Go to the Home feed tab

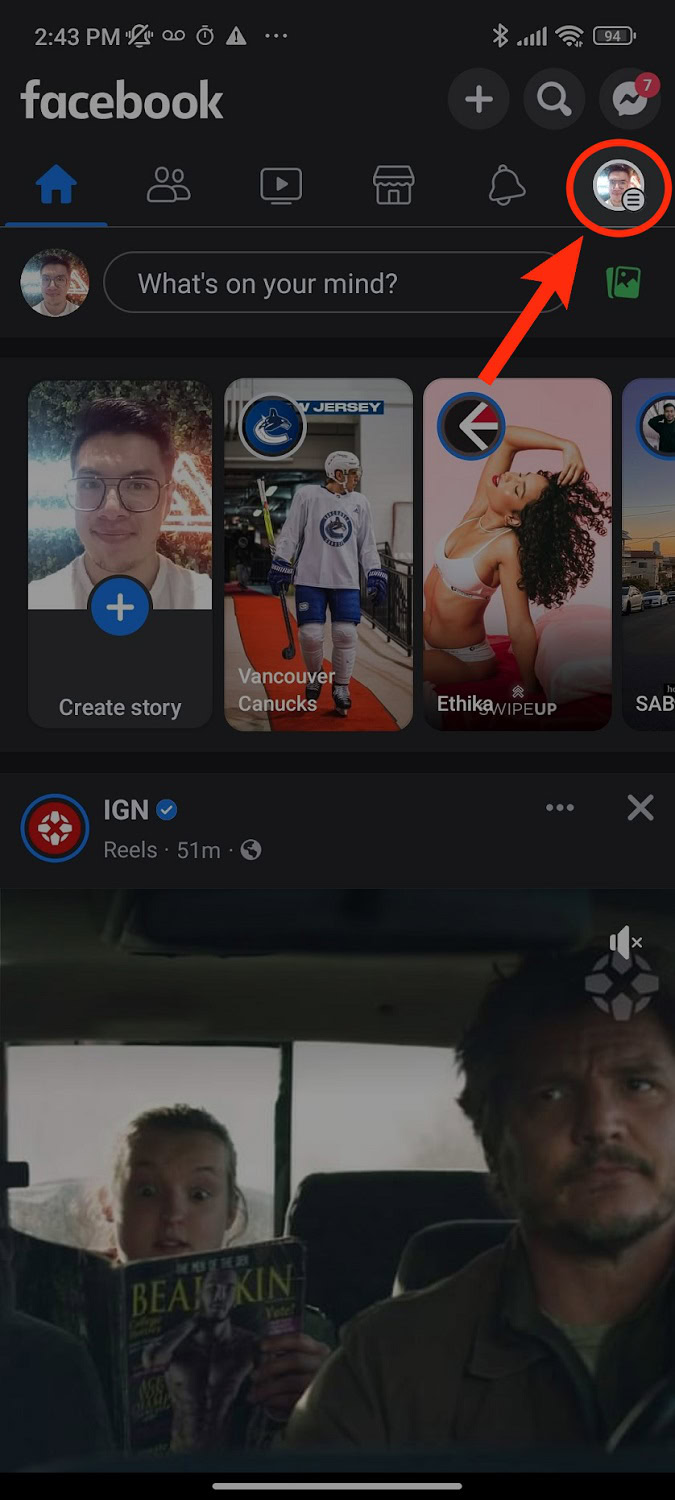[56, 186]
